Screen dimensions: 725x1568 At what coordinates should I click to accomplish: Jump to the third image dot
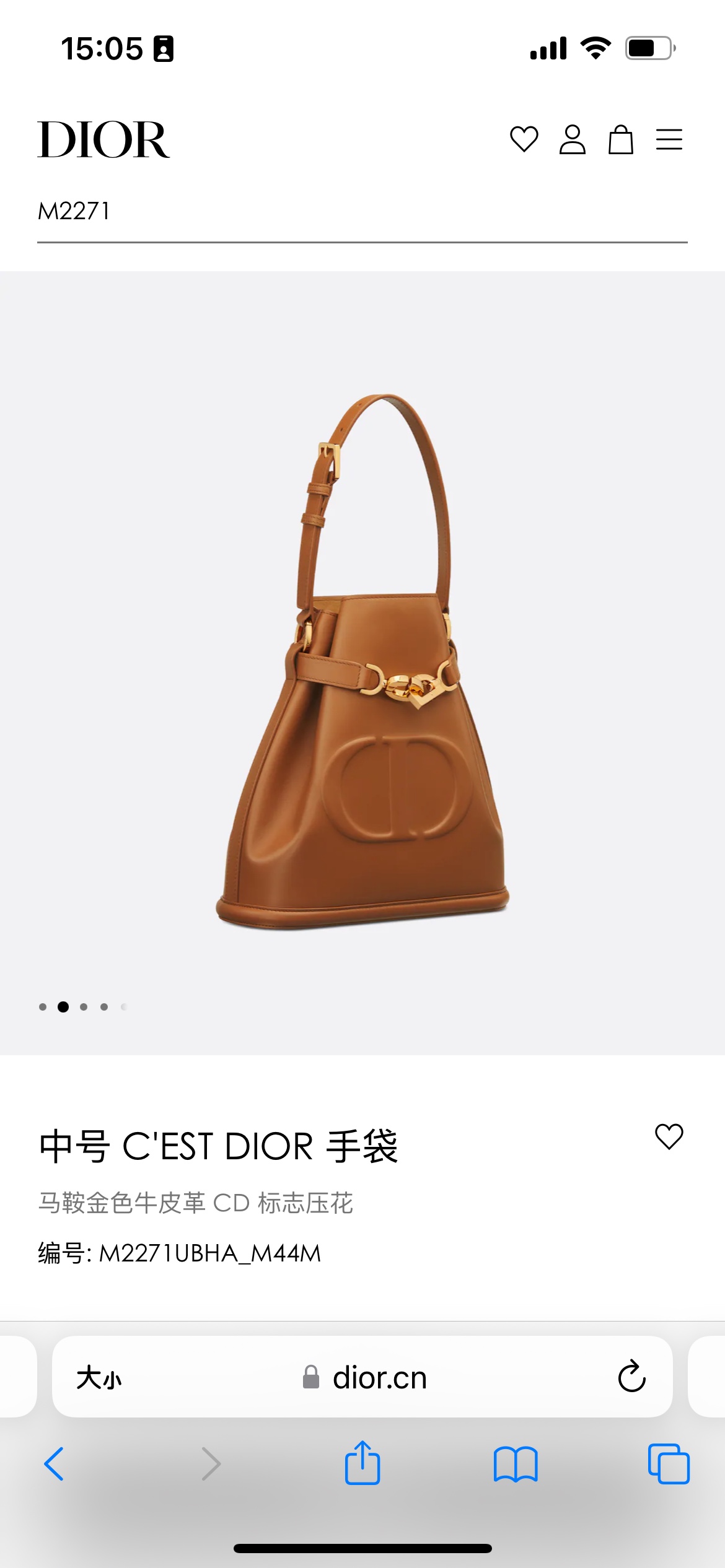click(x=84, y=1007)
